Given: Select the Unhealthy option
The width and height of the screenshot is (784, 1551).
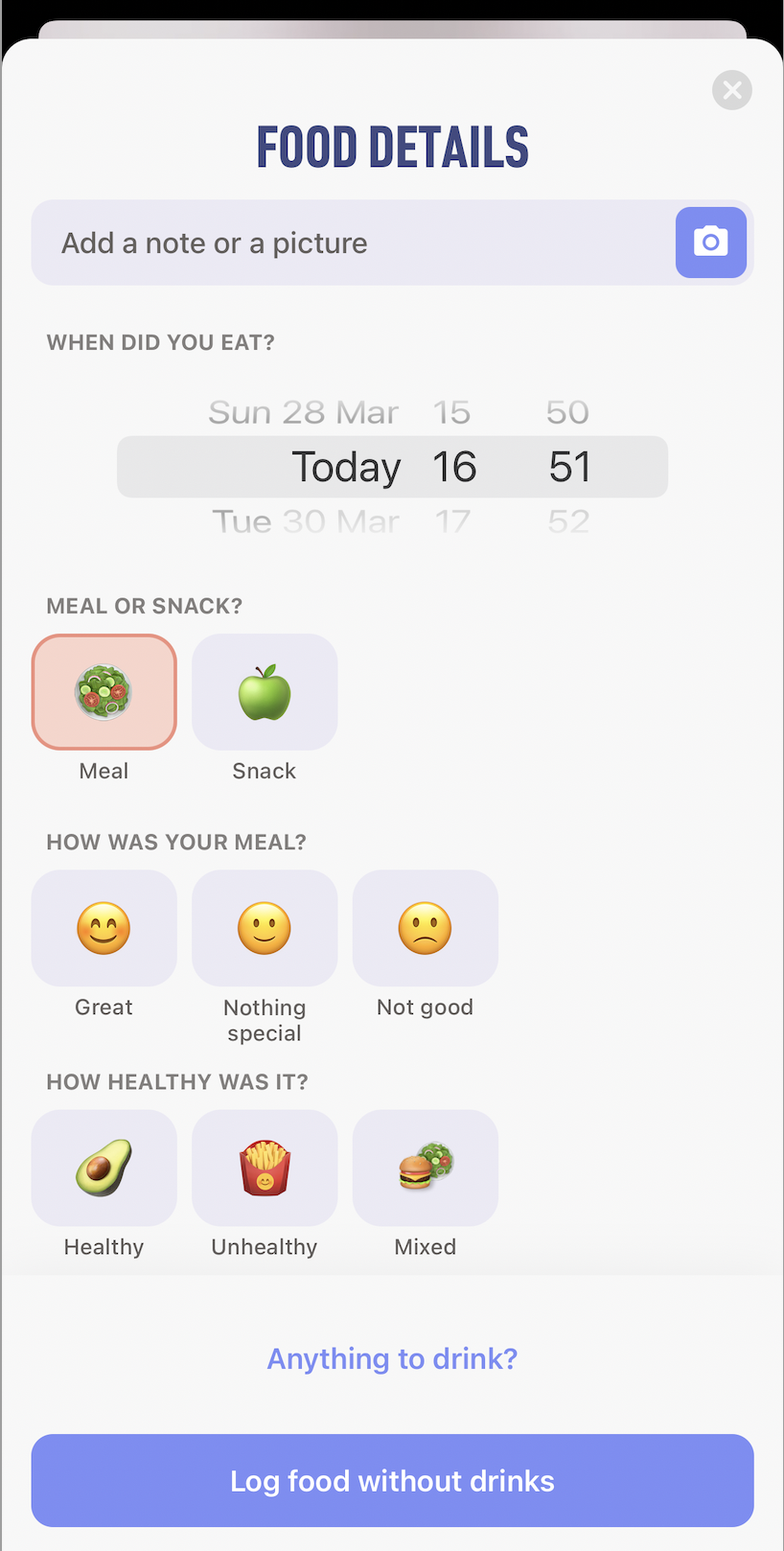Looking at the screenshot, I should click(265, 1168).
